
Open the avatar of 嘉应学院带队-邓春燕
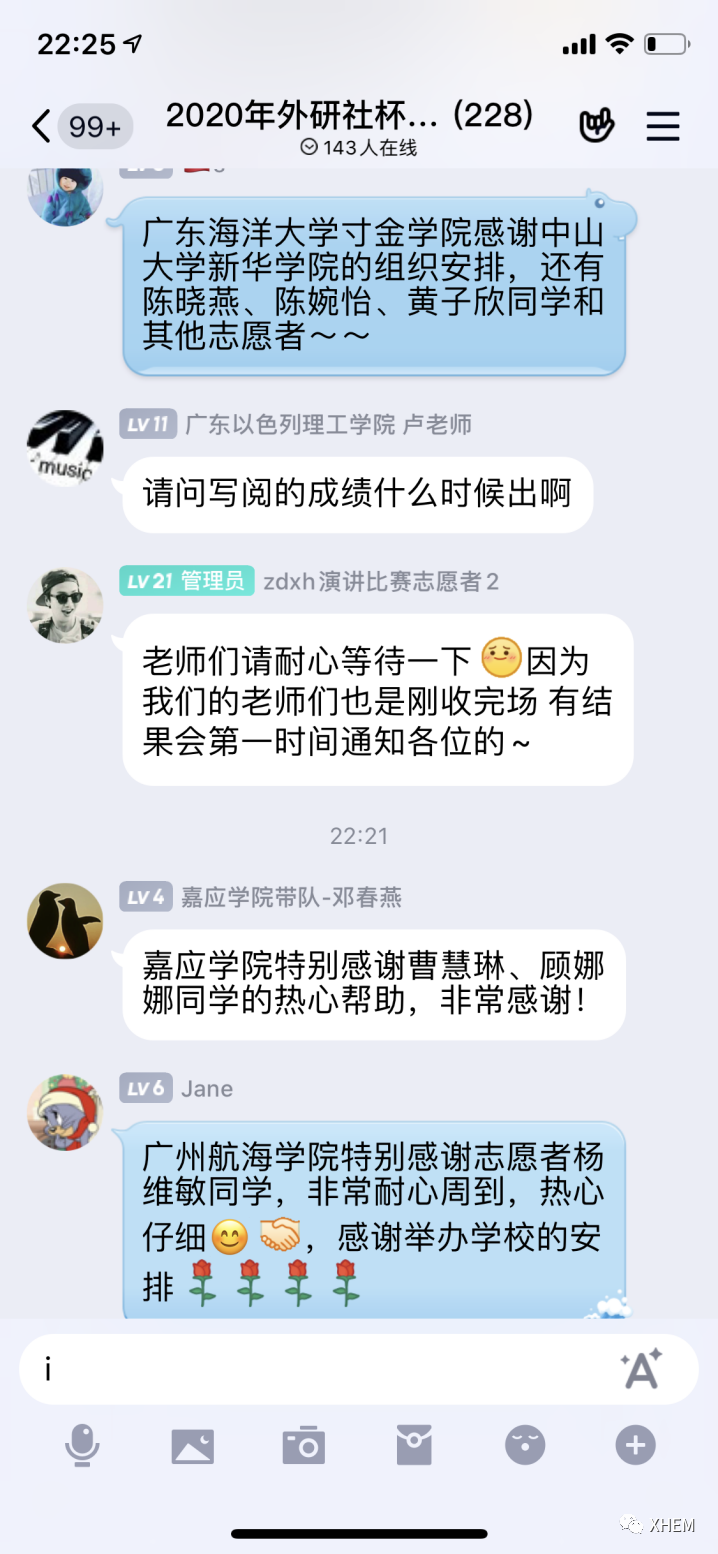65,921
